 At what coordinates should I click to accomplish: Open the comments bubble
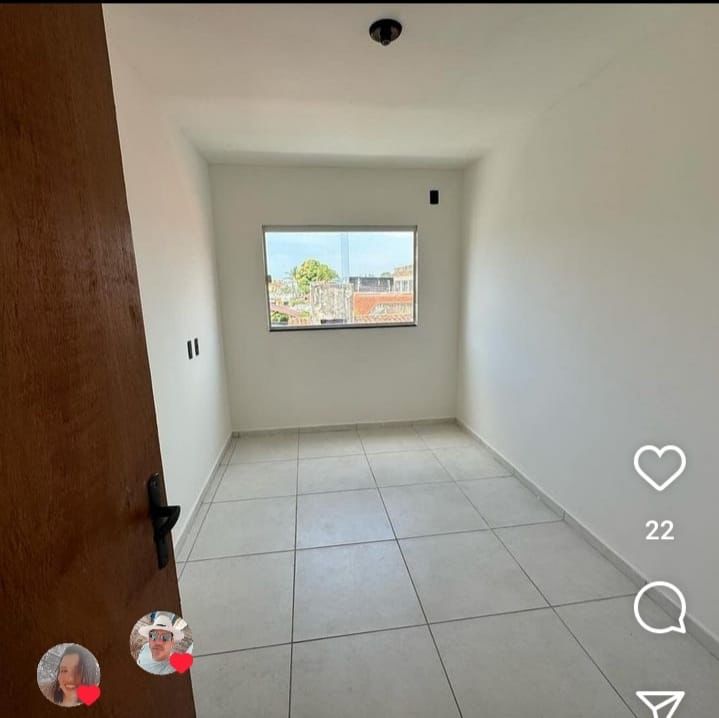660,607
